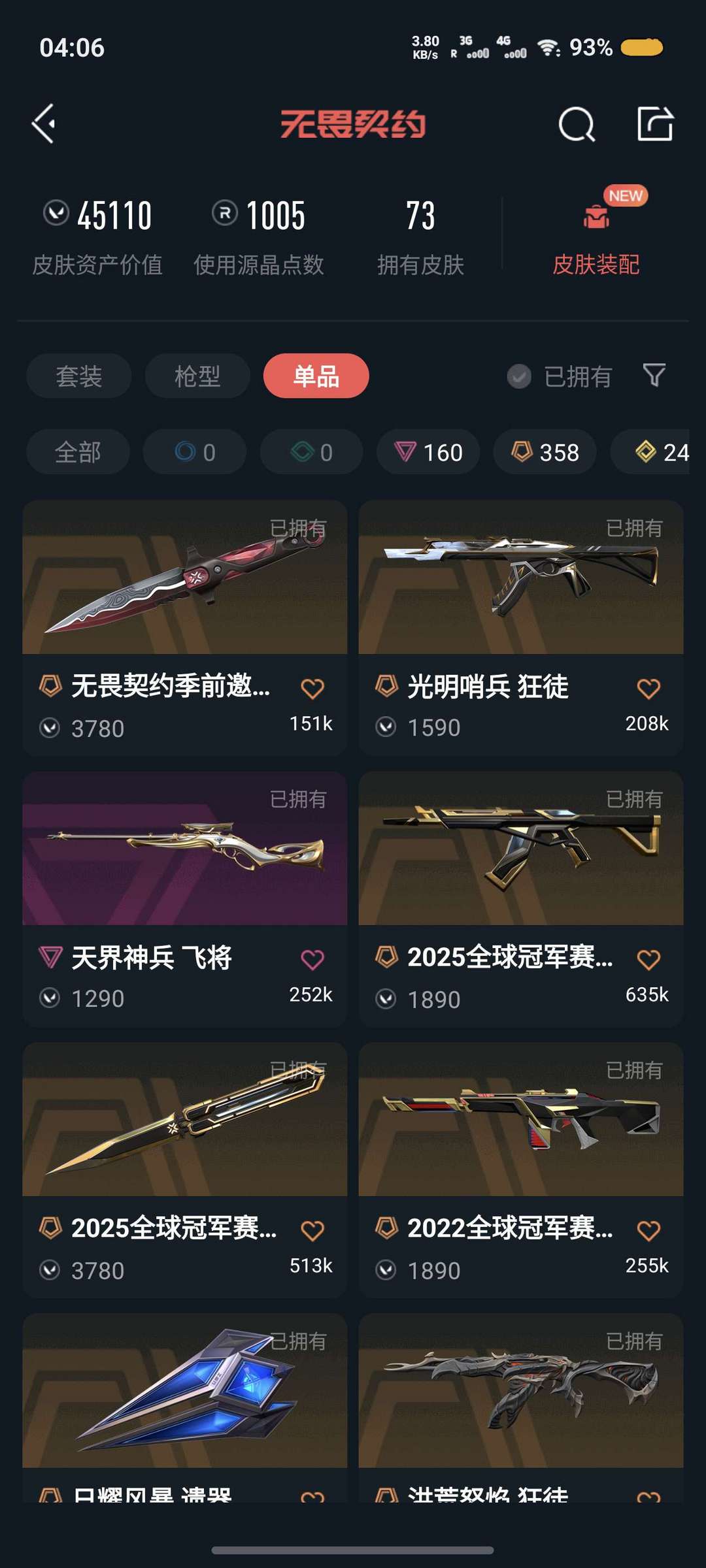
Task: Open the 天界神兵 飞将 skin card
Action: coord(185,899)
